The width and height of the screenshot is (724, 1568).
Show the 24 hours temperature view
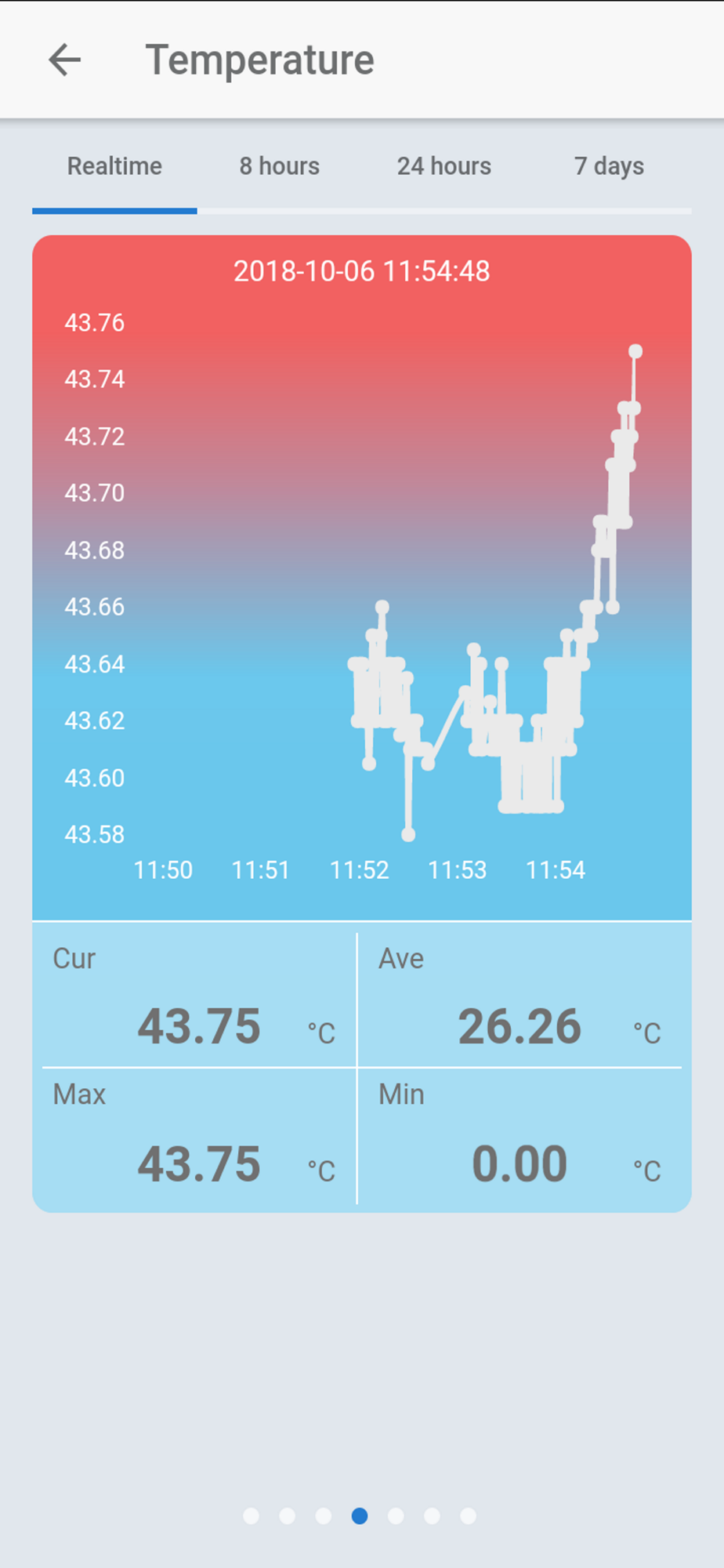tap(443, 166)
